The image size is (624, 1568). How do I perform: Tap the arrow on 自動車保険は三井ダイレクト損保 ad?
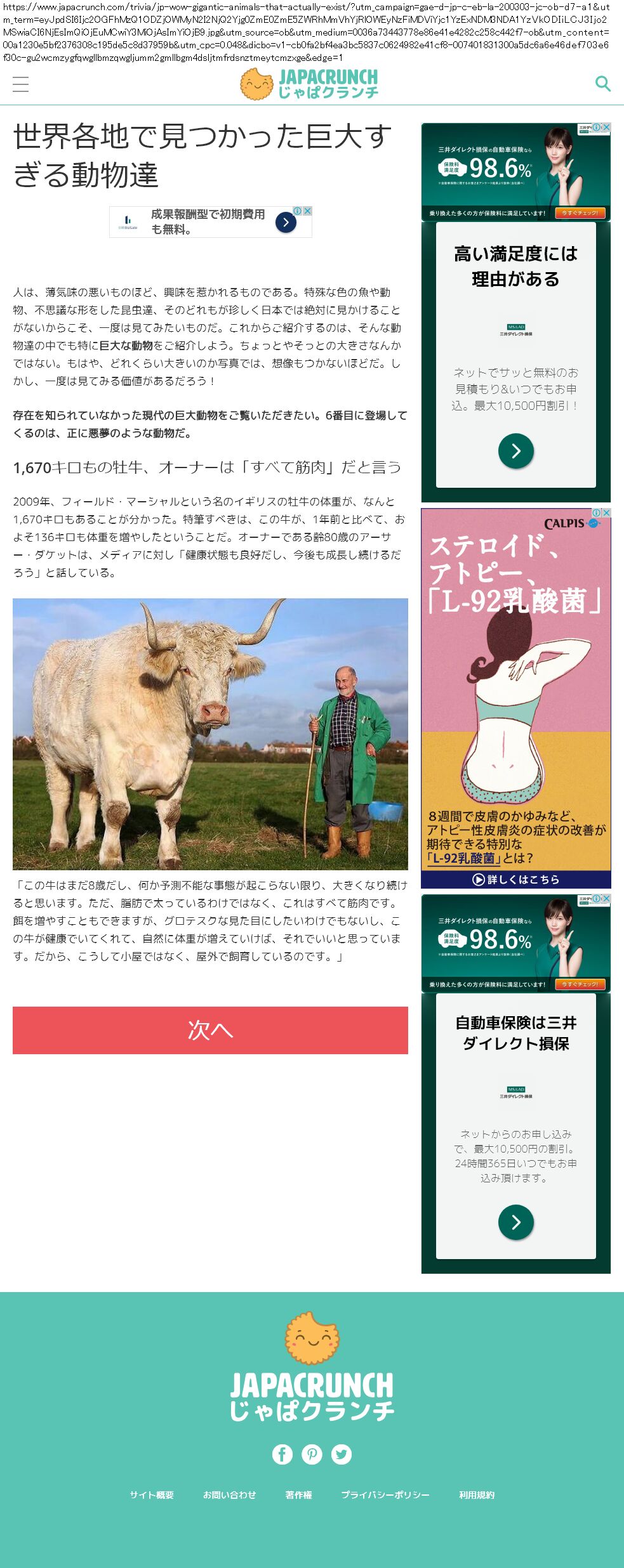[x=515, y=1222]
